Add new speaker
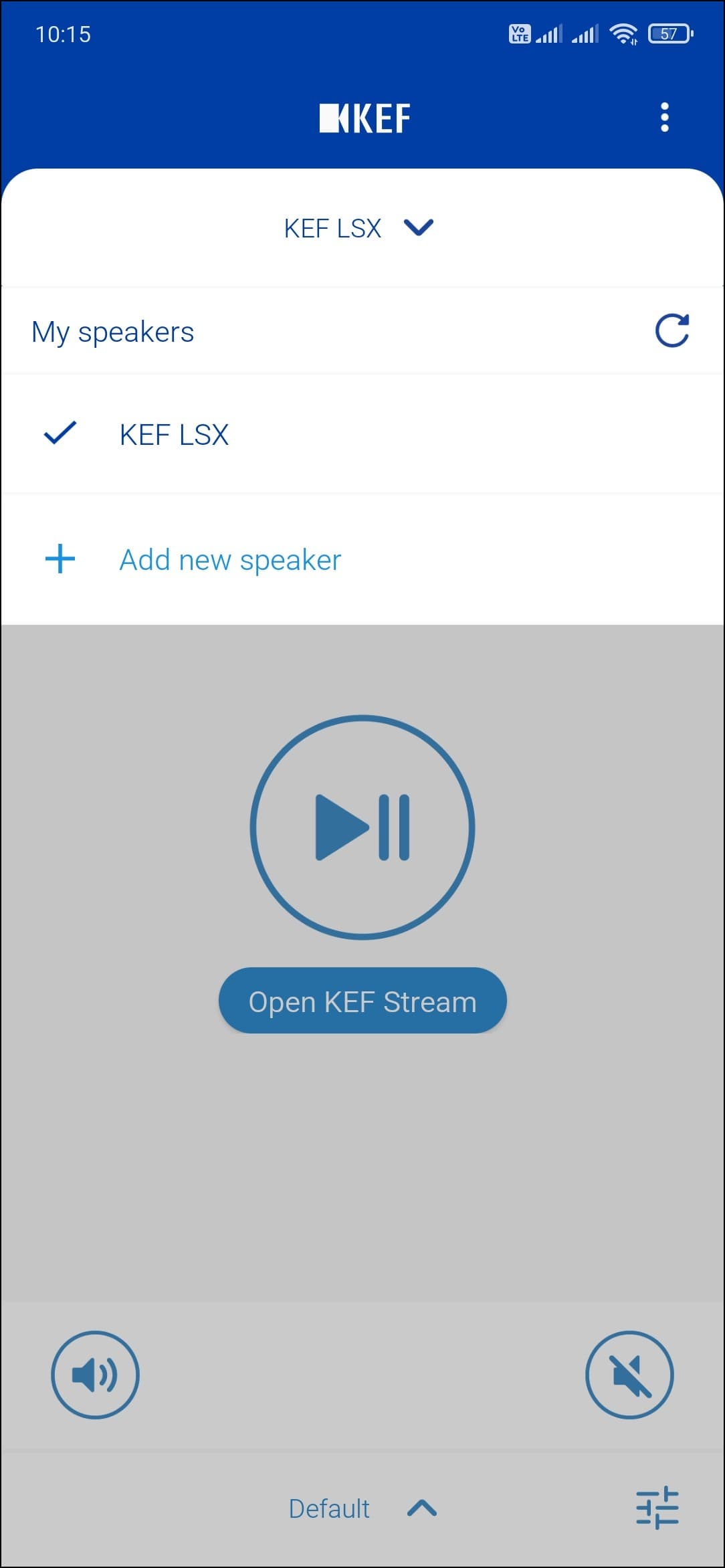 [229, 560]
